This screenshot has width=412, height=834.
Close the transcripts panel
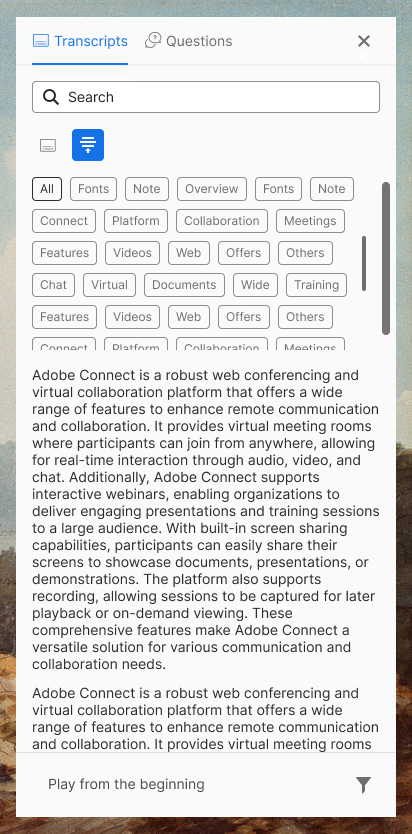point(364,41)
